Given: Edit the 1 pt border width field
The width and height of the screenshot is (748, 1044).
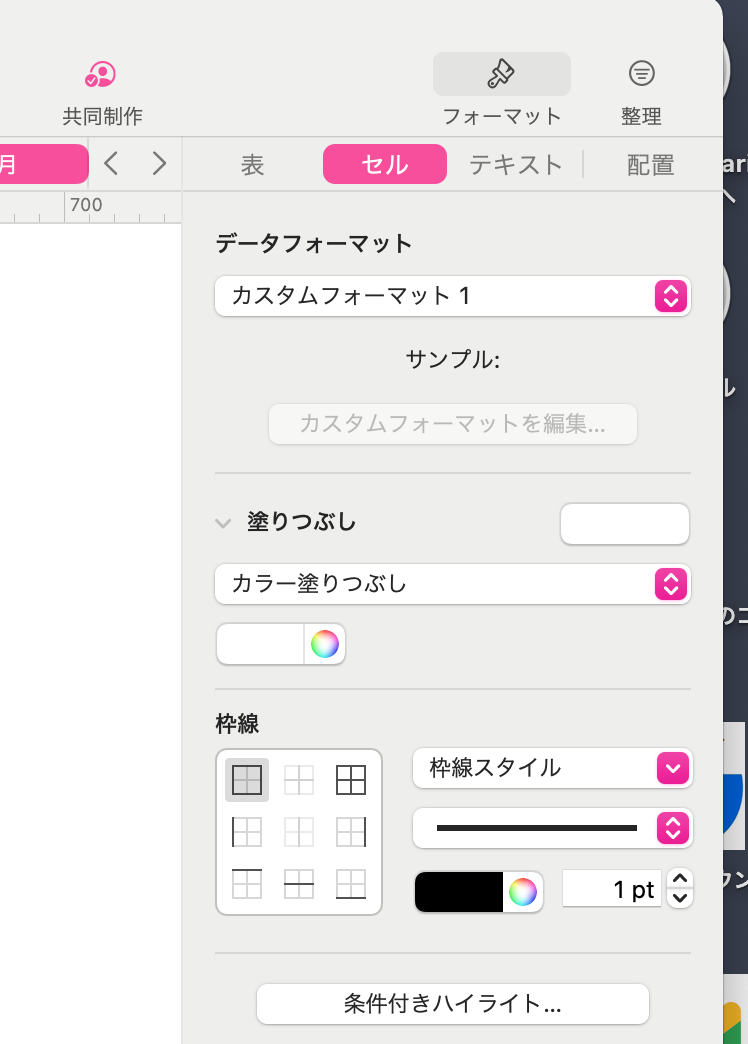Looking at the screenshot, I should click(x=610, y=890).
